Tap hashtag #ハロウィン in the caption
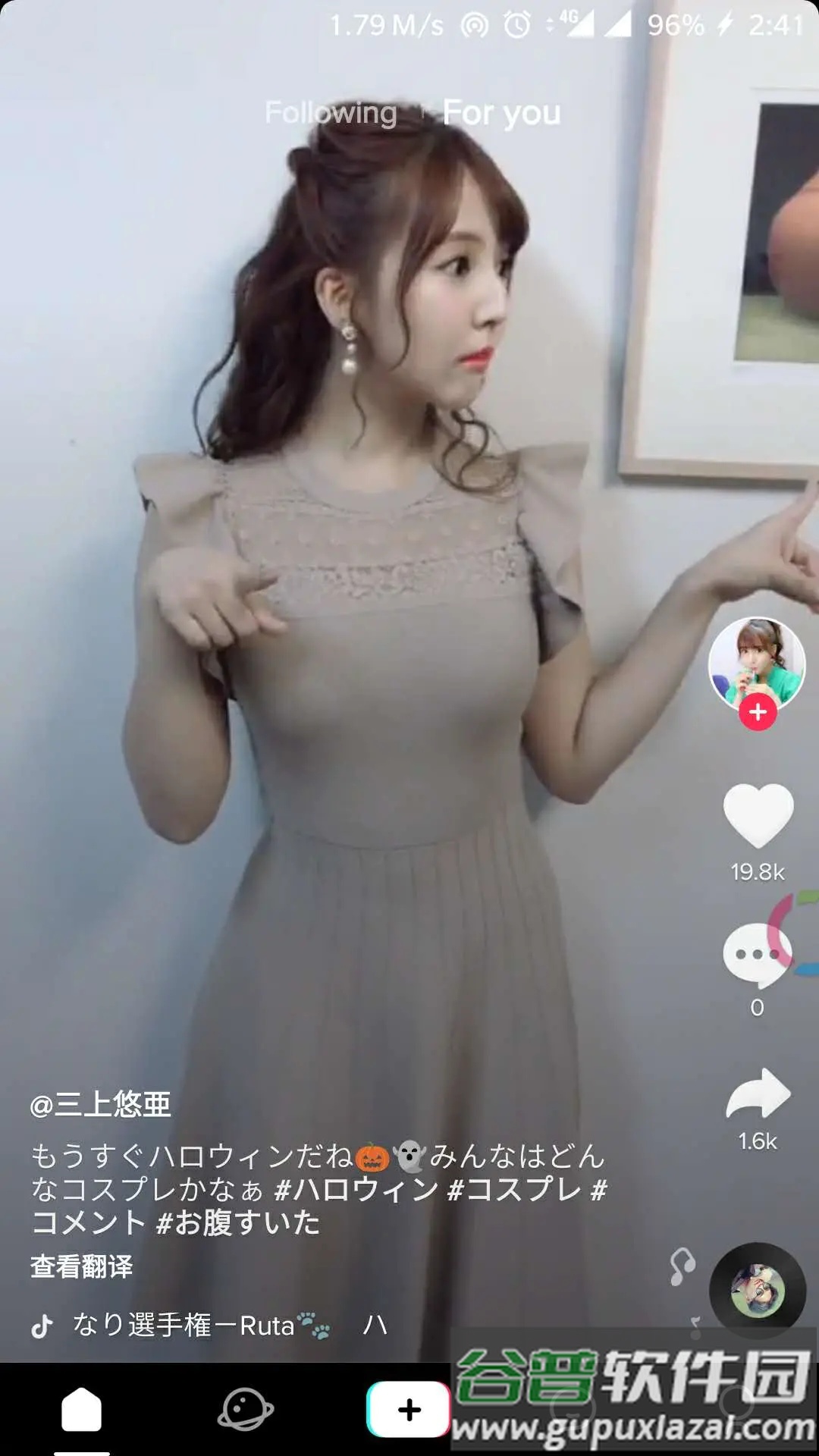 pyautogui.click(x=356, y=1189)
